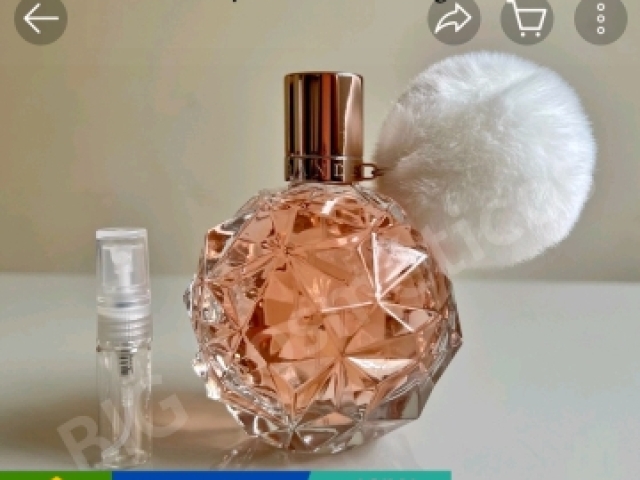Open the overflow menu

pos(600,19)
